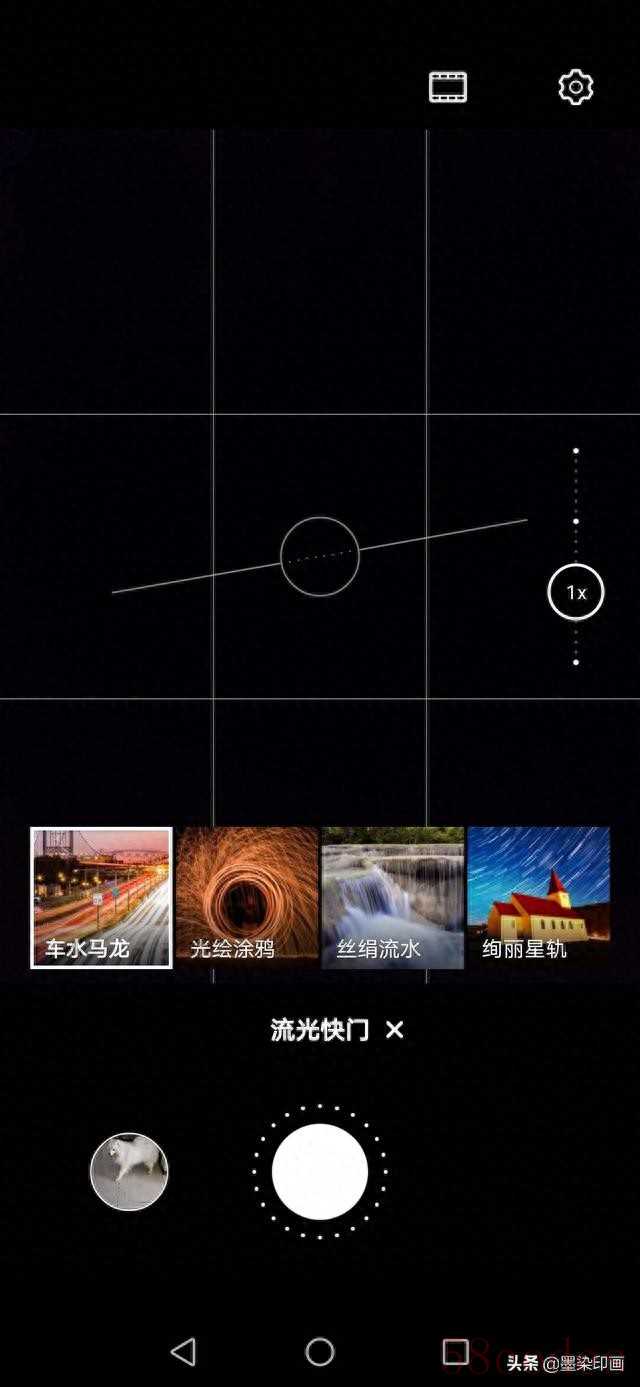The height and width of the screenshot is (1387, 640).
Task: Pick the 绚丽星轨 star trail mode
Action: tap(538, 897)
